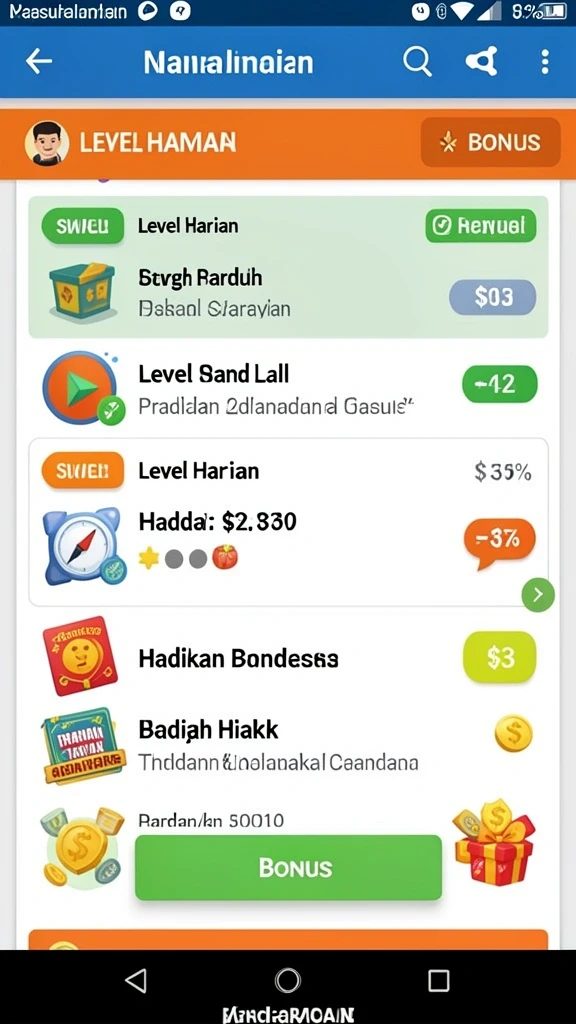Claim the $3 yellow-green button
This screenshot has height=1024, width=576.
coord(500,657)
